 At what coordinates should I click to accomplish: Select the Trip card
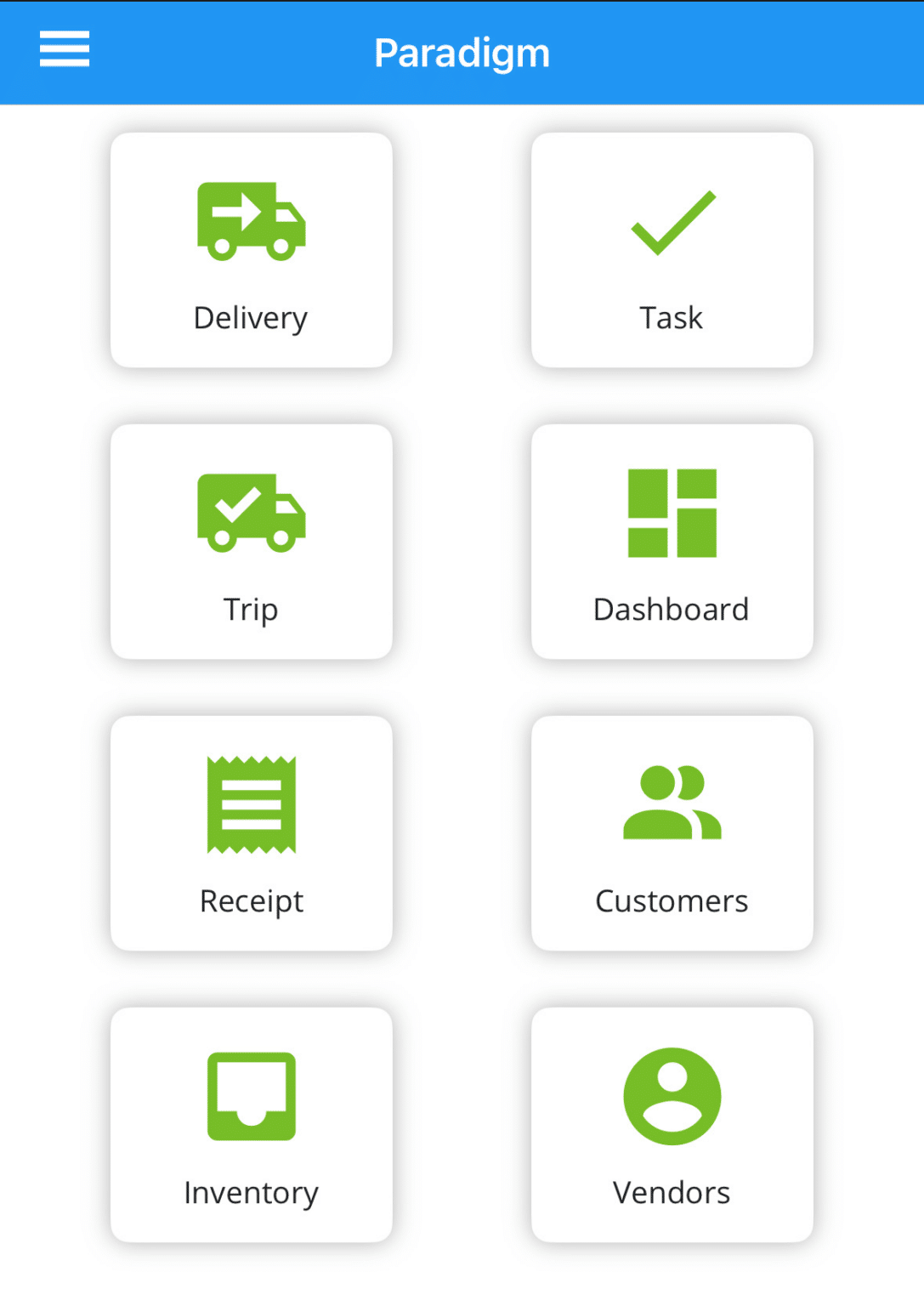pyautogui.click(x=251, y=541)
